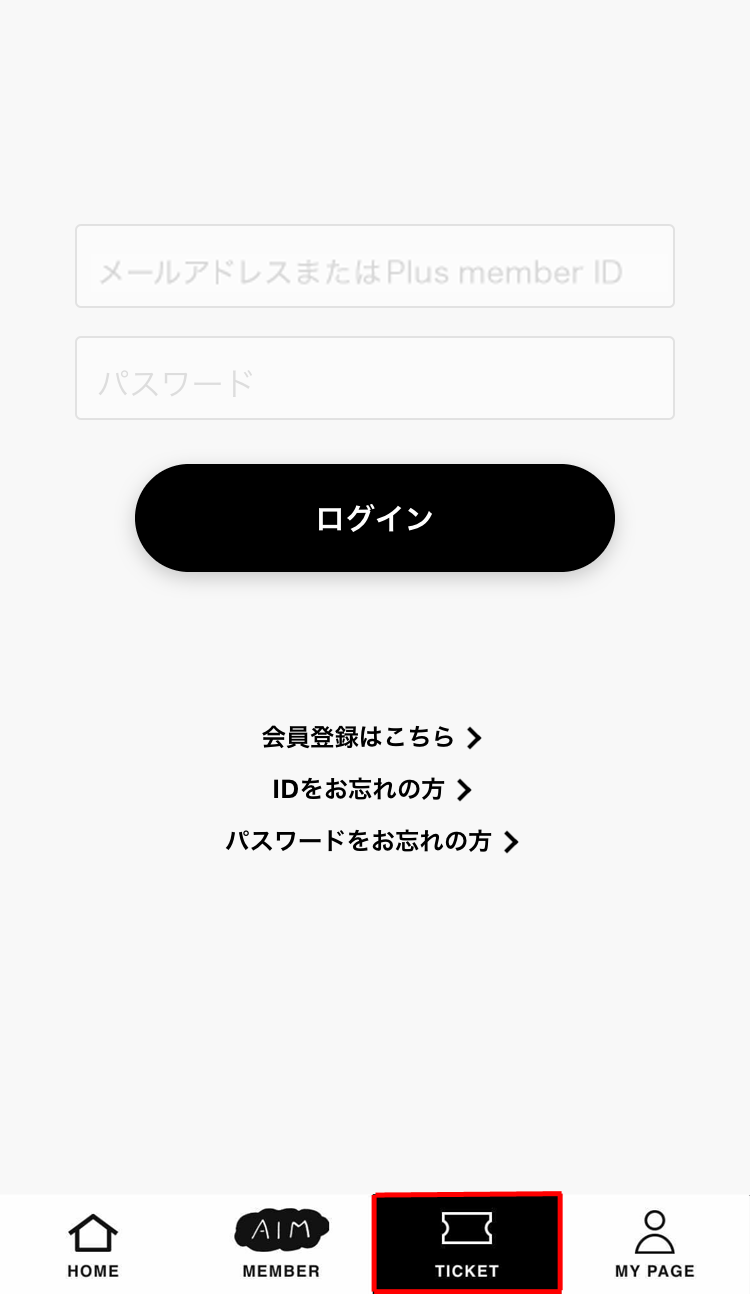Switch to the MEMBER tab
Screen dimensions: 750x1294
pos(281,1244)
